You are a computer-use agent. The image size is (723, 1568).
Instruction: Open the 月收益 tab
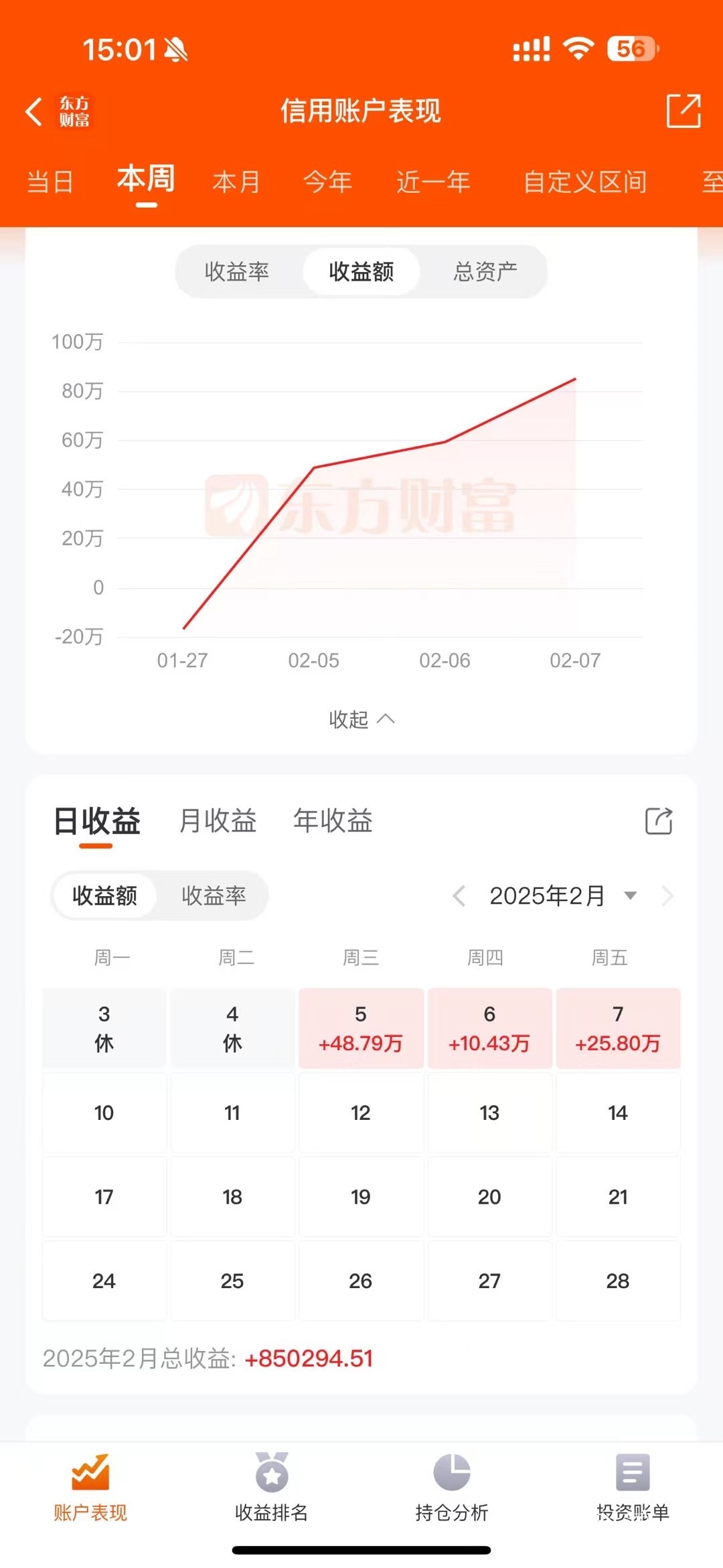[218, 821]
